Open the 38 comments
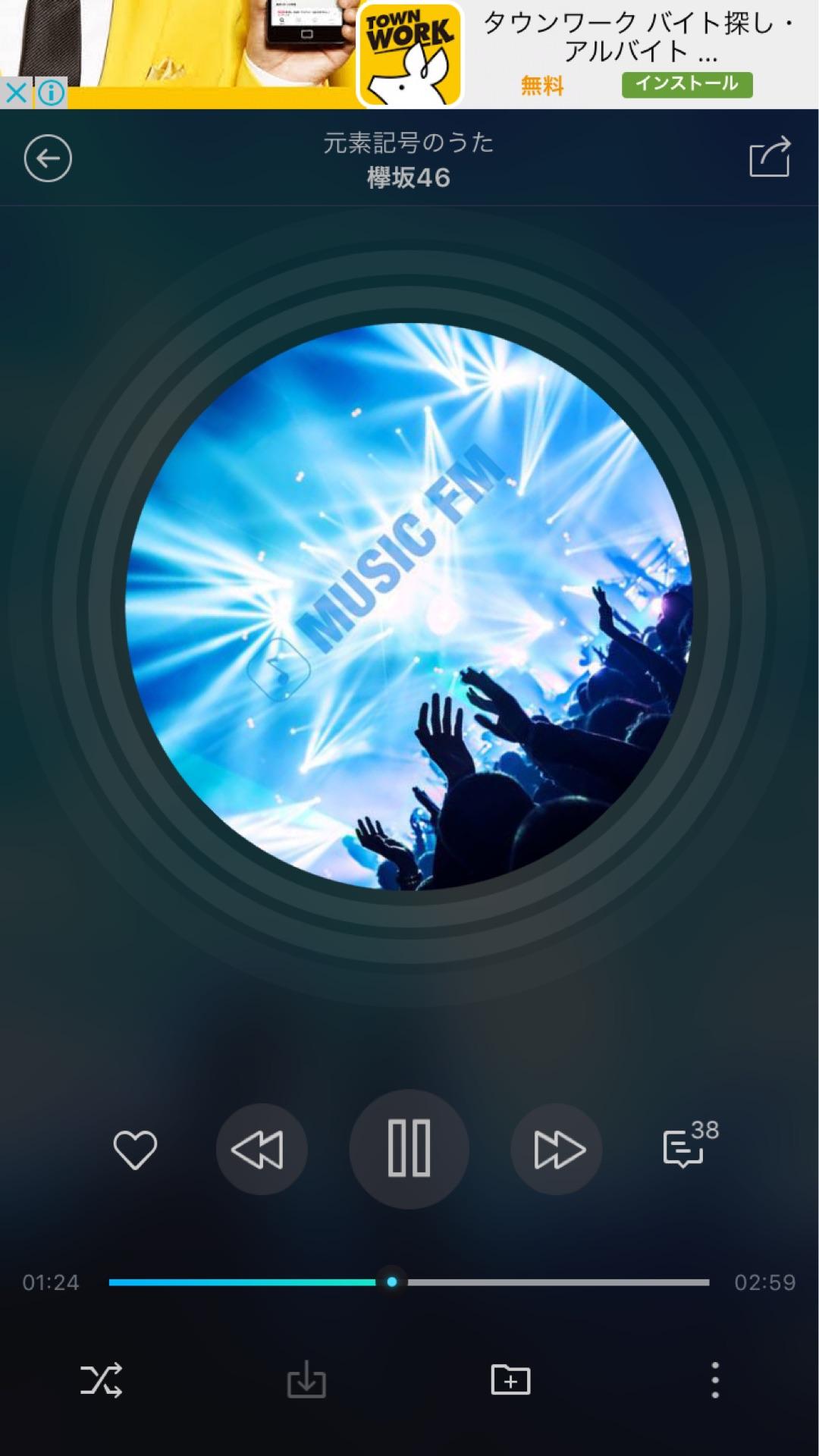819x1456 pixels. tap(686, 1147)
